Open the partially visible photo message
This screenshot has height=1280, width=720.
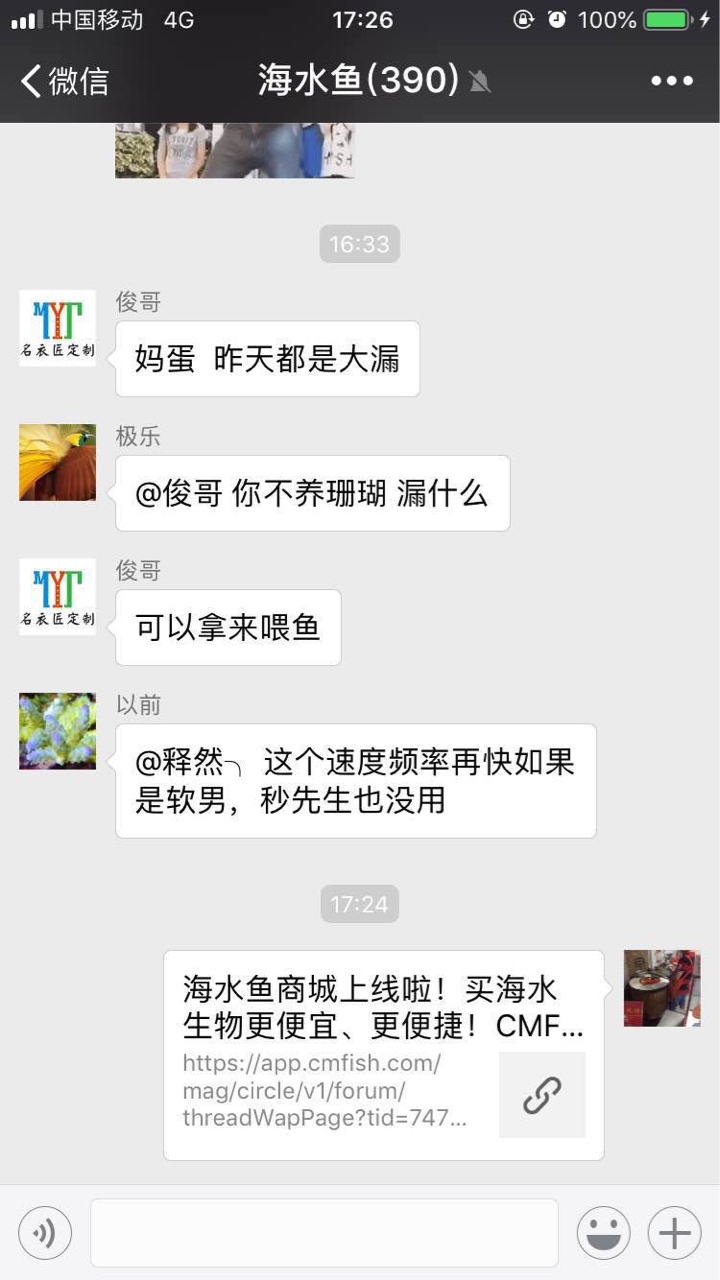click(235, 151)
